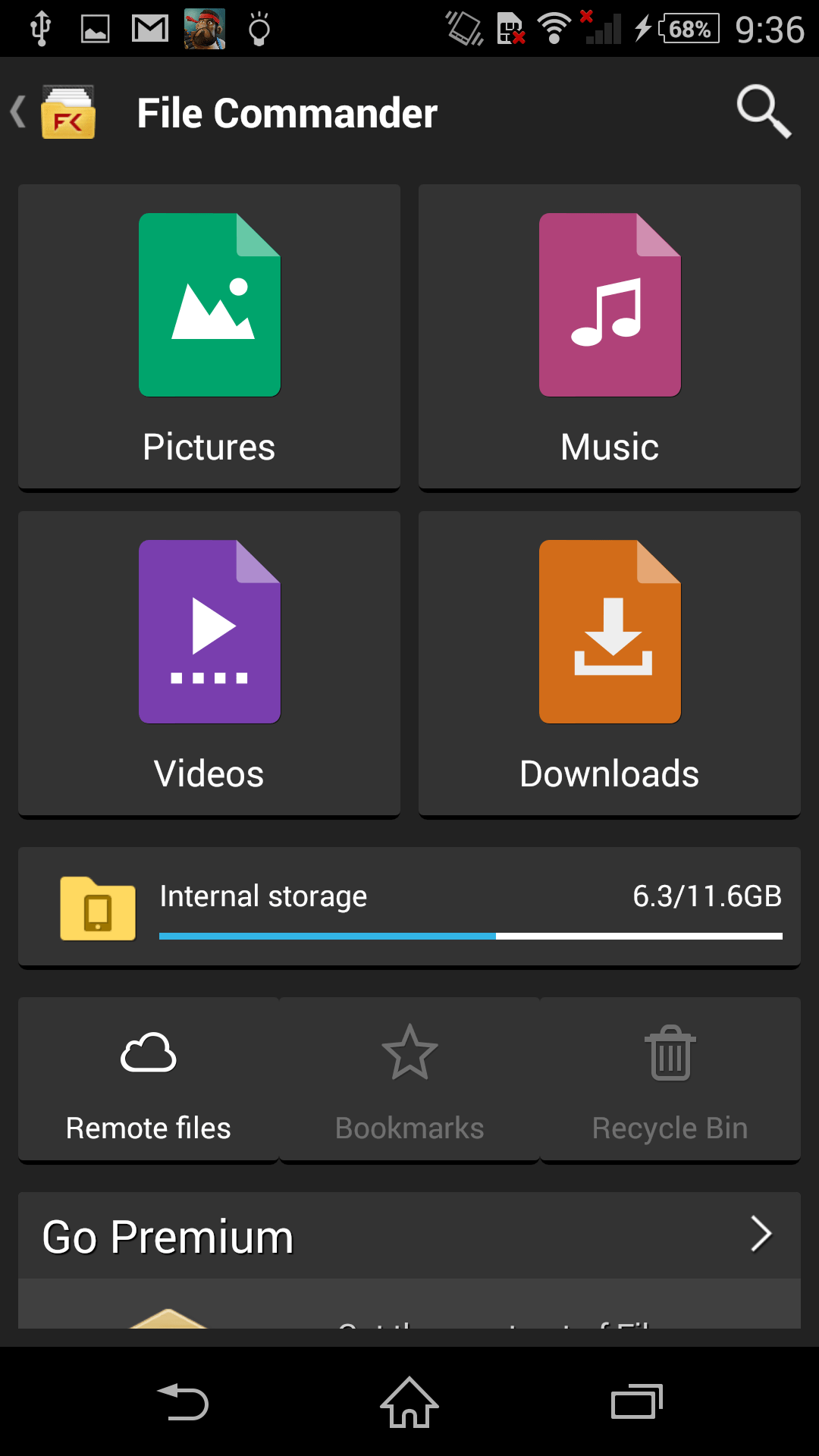Tap the system back button
This screenshot has height=1456, width=819.
pyautogui.click(x=183, y=1401)
